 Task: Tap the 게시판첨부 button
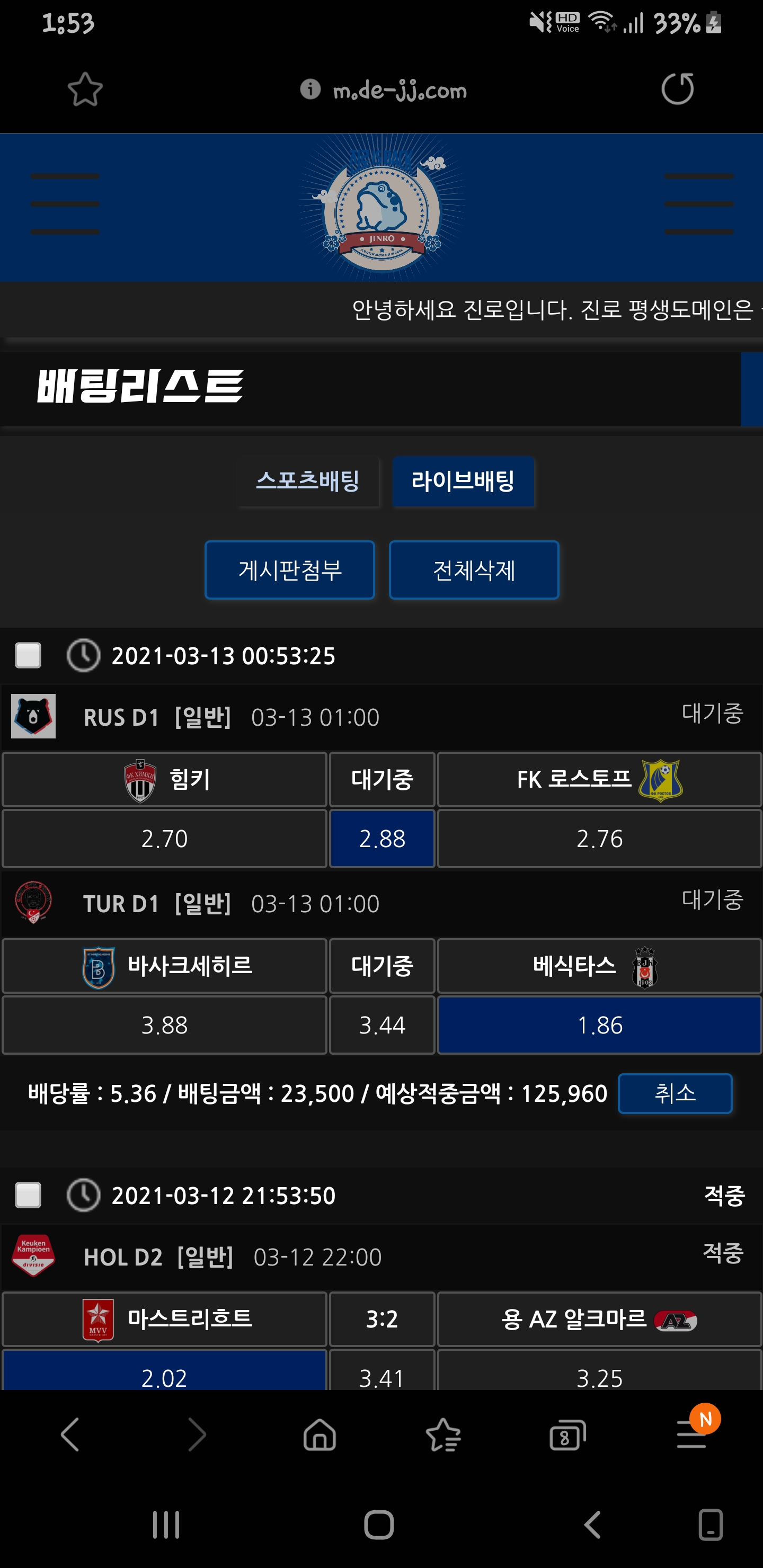(290, 570)
